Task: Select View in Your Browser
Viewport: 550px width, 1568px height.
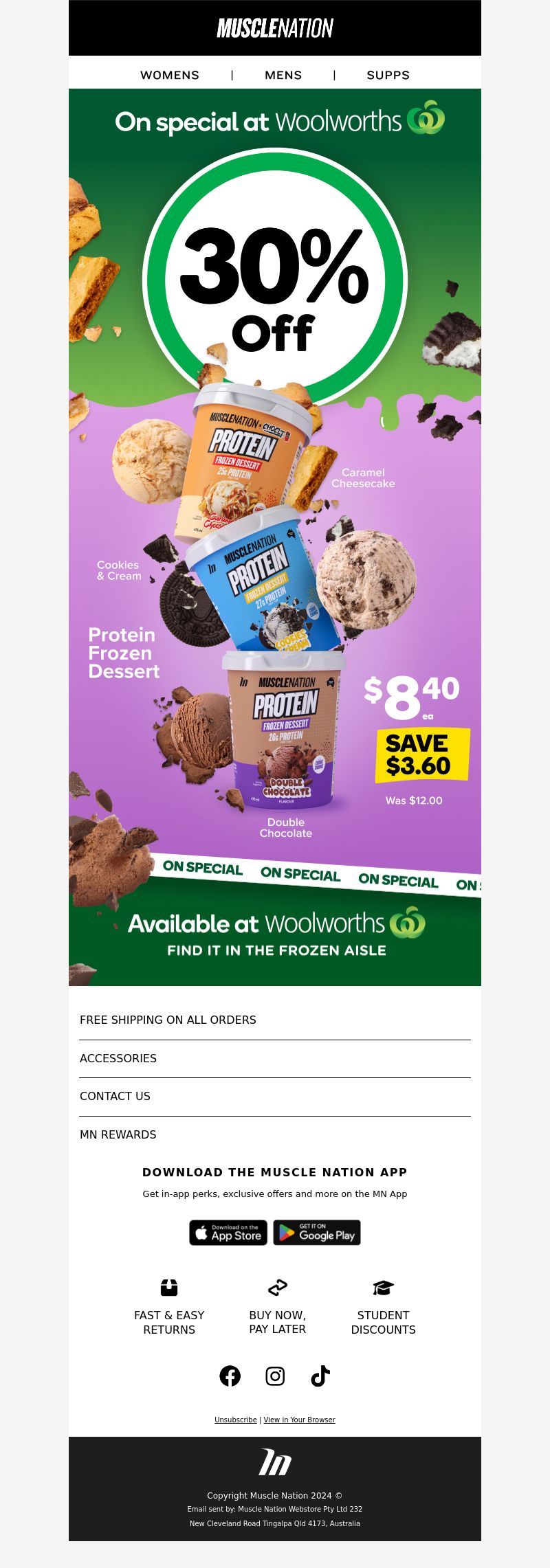Action: [299, 1420]
